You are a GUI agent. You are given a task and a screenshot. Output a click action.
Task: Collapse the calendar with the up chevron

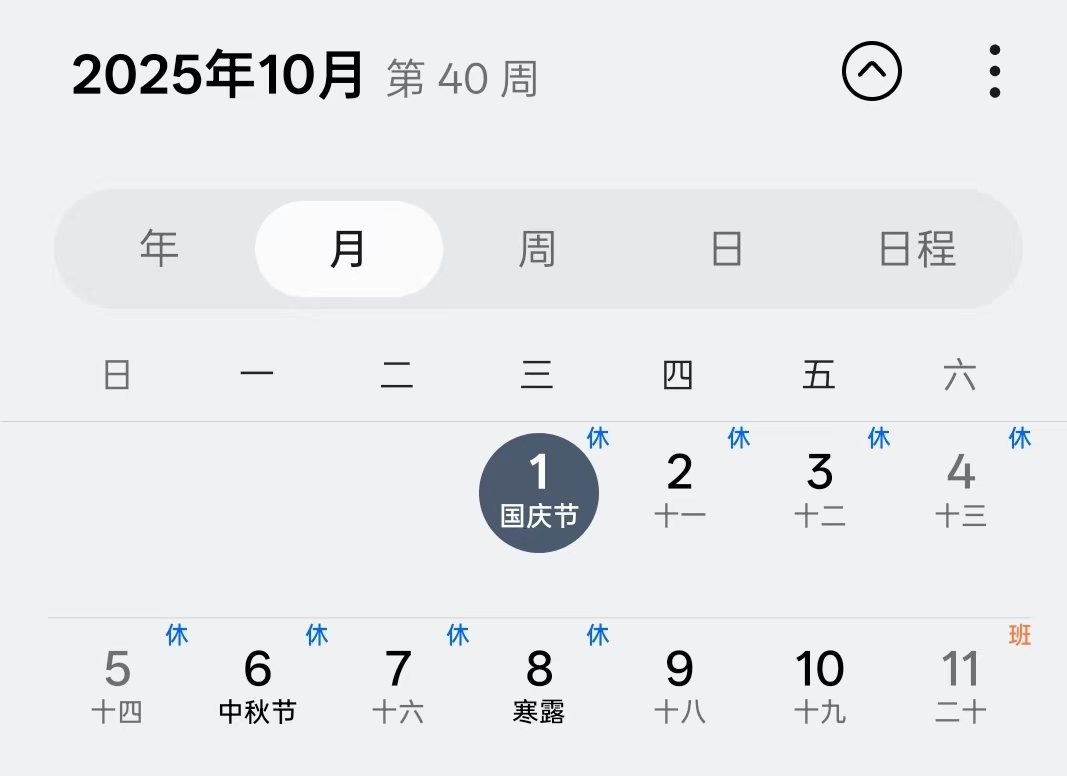click(x=871, y=71)
